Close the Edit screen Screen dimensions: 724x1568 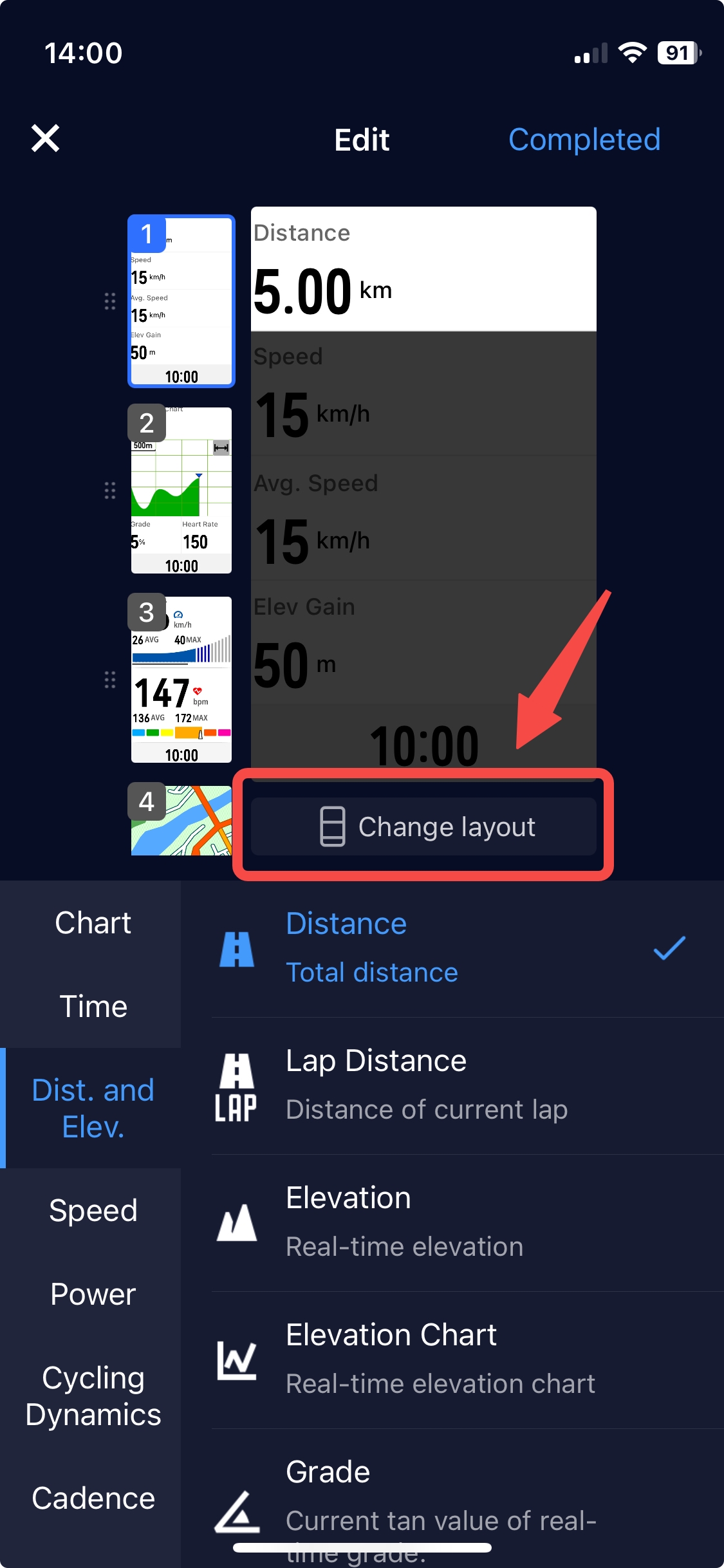point(46,138)
